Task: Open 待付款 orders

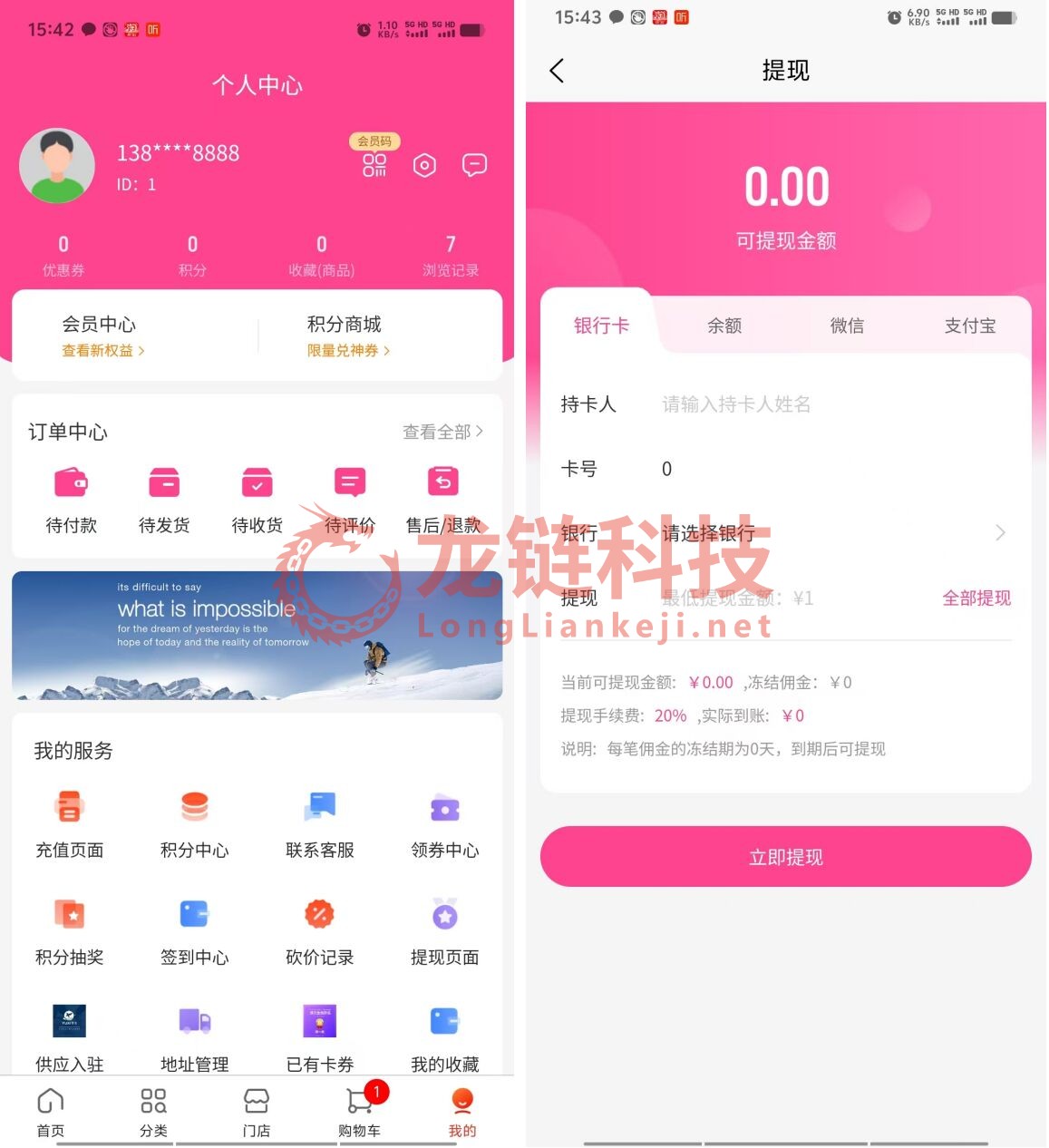Action: click(71, 497)
